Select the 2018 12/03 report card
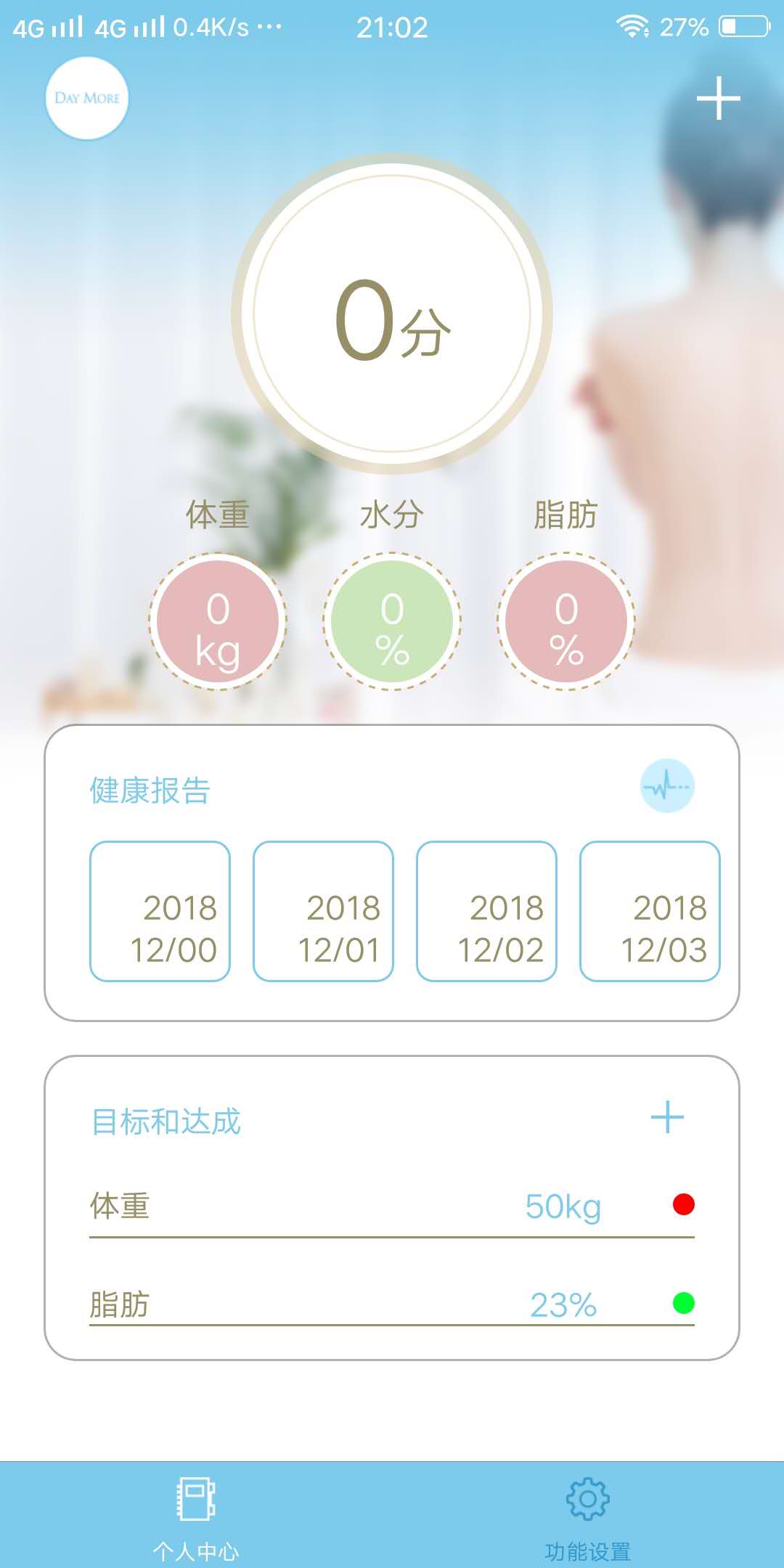 [650, 911]
